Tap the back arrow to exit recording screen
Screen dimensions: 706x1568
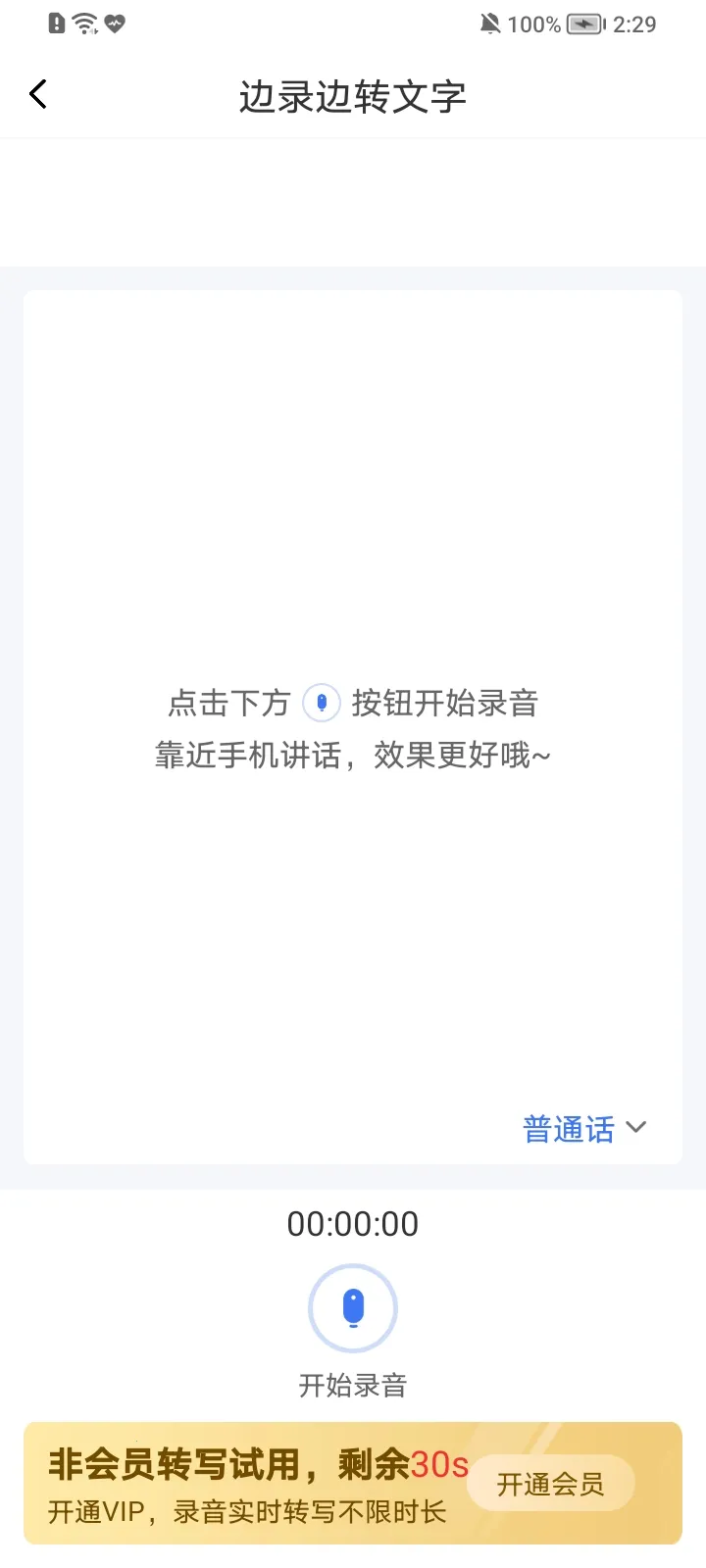37,93
